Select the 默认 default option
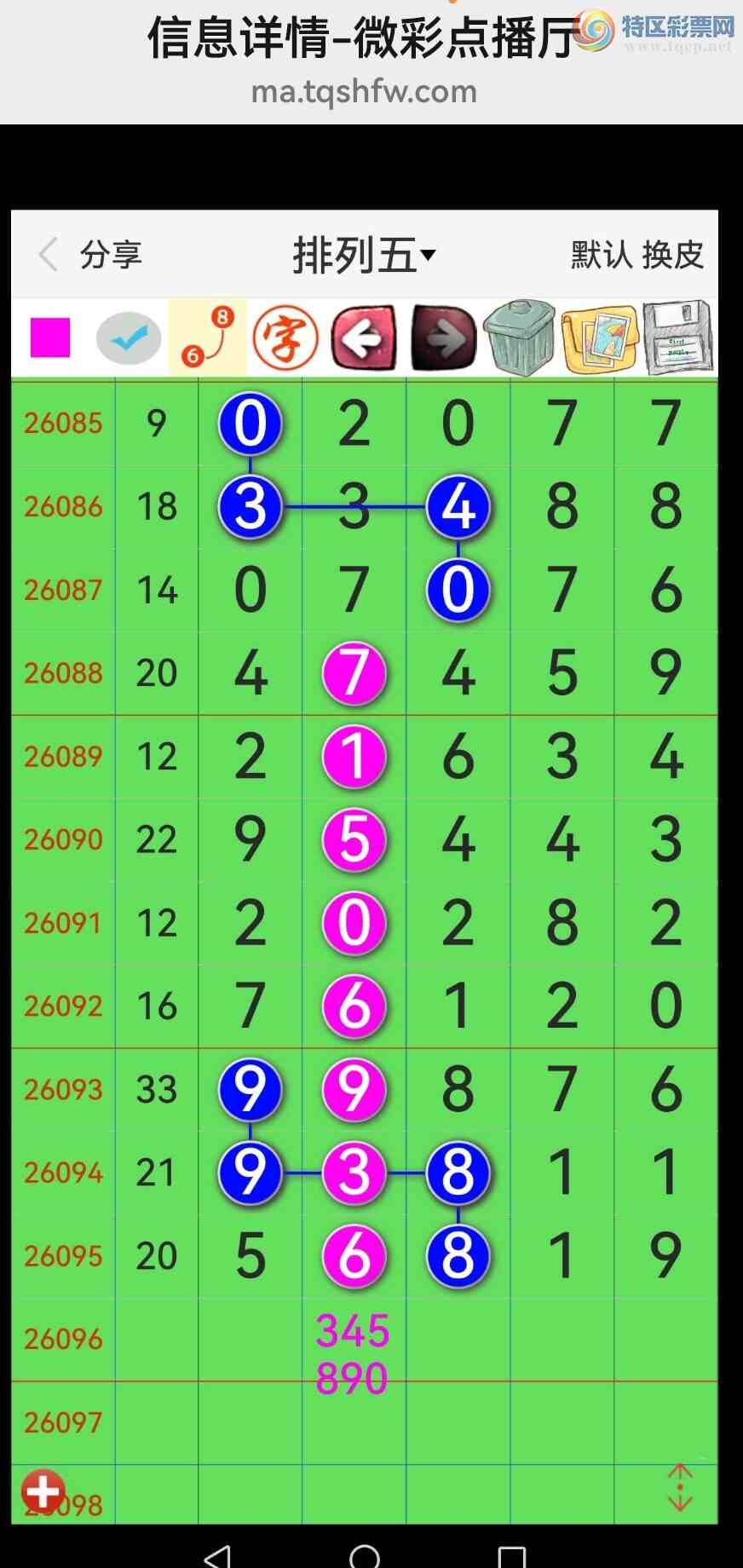Screen dimensions: 743x1568 click(602, 254)
